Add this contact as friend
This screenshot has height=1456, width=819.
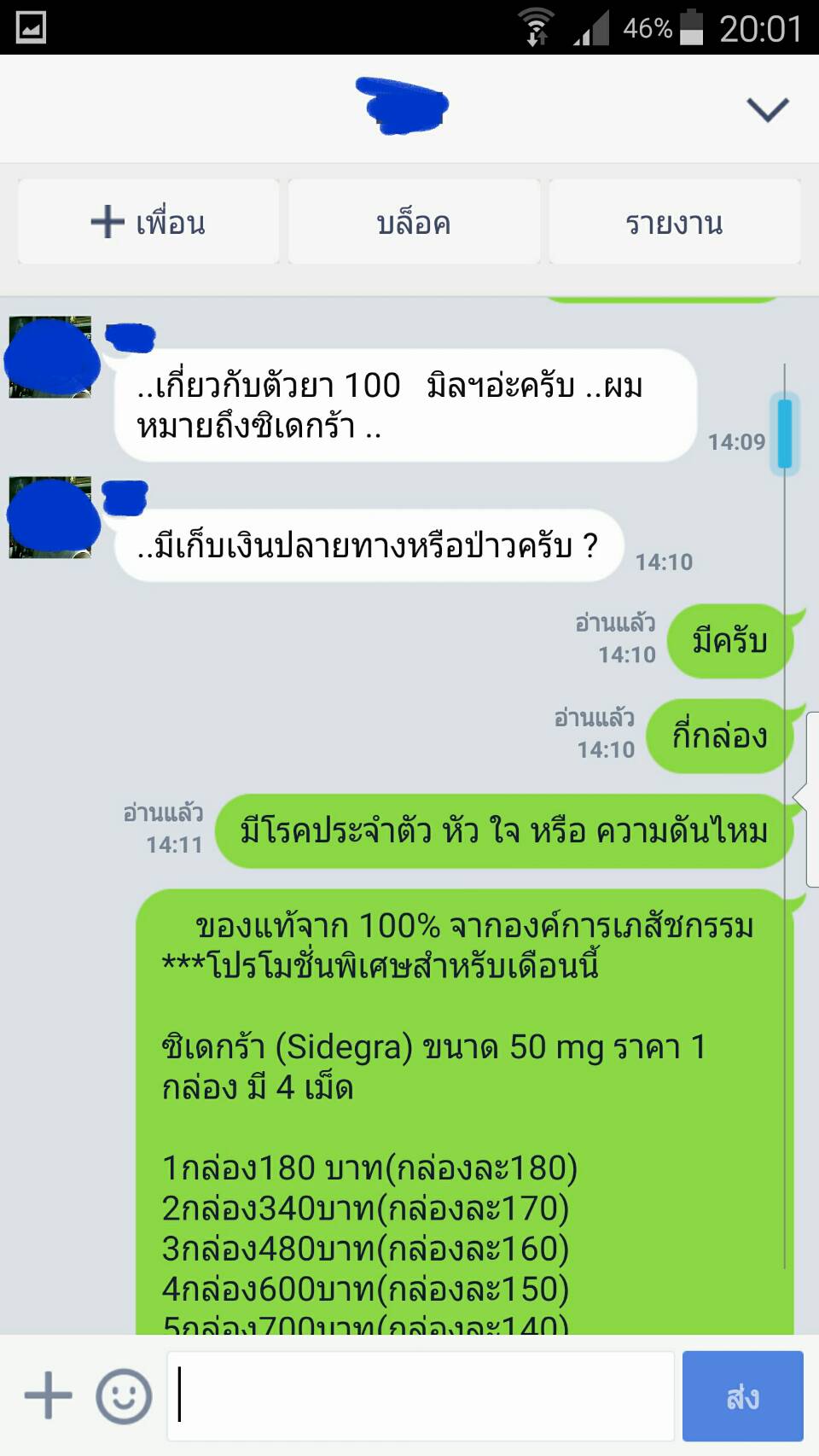(148, 222)
